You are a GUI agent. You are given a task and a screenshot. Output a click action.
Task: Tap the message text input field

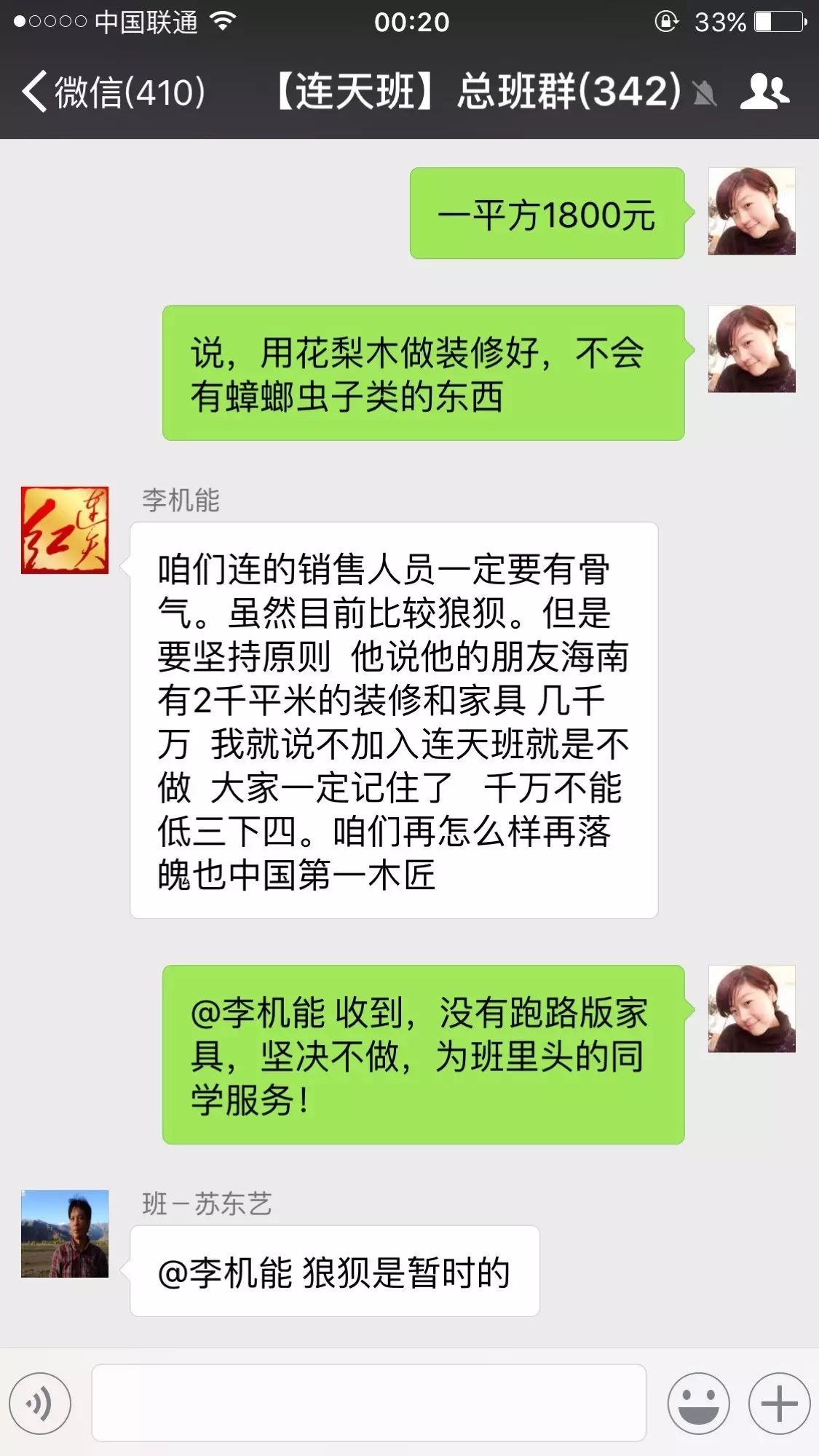(x=368, y=1403)
